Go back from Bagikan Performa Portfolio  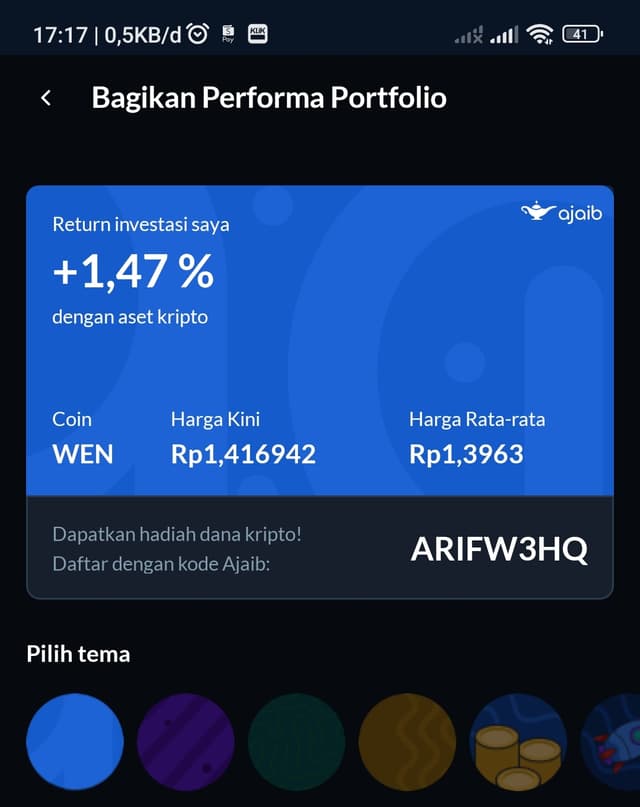[46, 98]
